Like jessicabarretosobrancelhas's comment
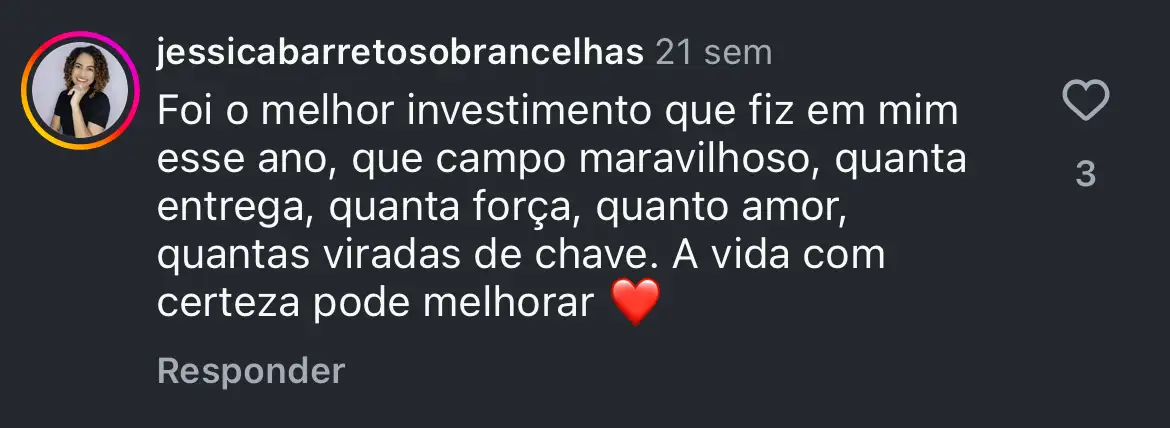 click(1085, 102)
